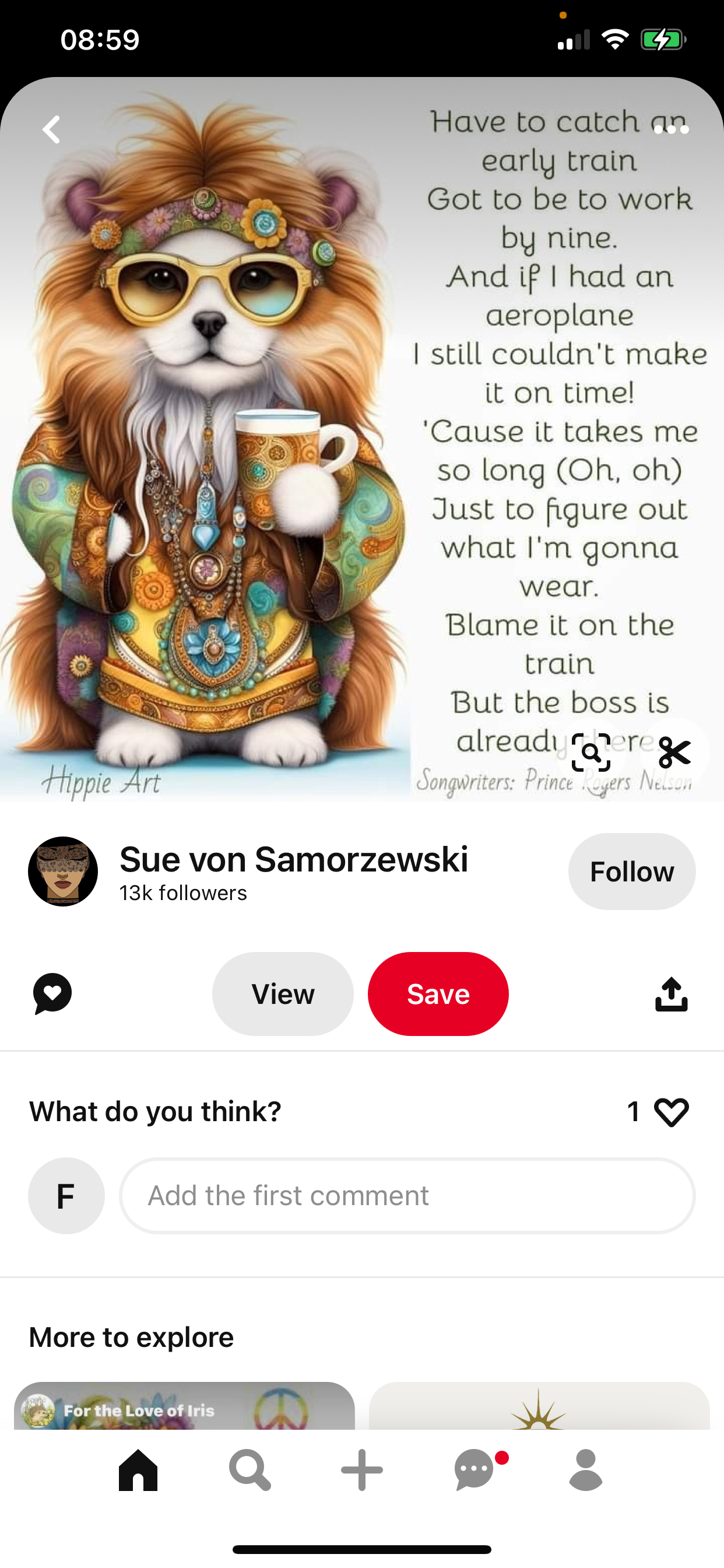Screen dimensions: 724x1568
Task: Tap the visual search lens icon
Action: [x=591, y=753]
